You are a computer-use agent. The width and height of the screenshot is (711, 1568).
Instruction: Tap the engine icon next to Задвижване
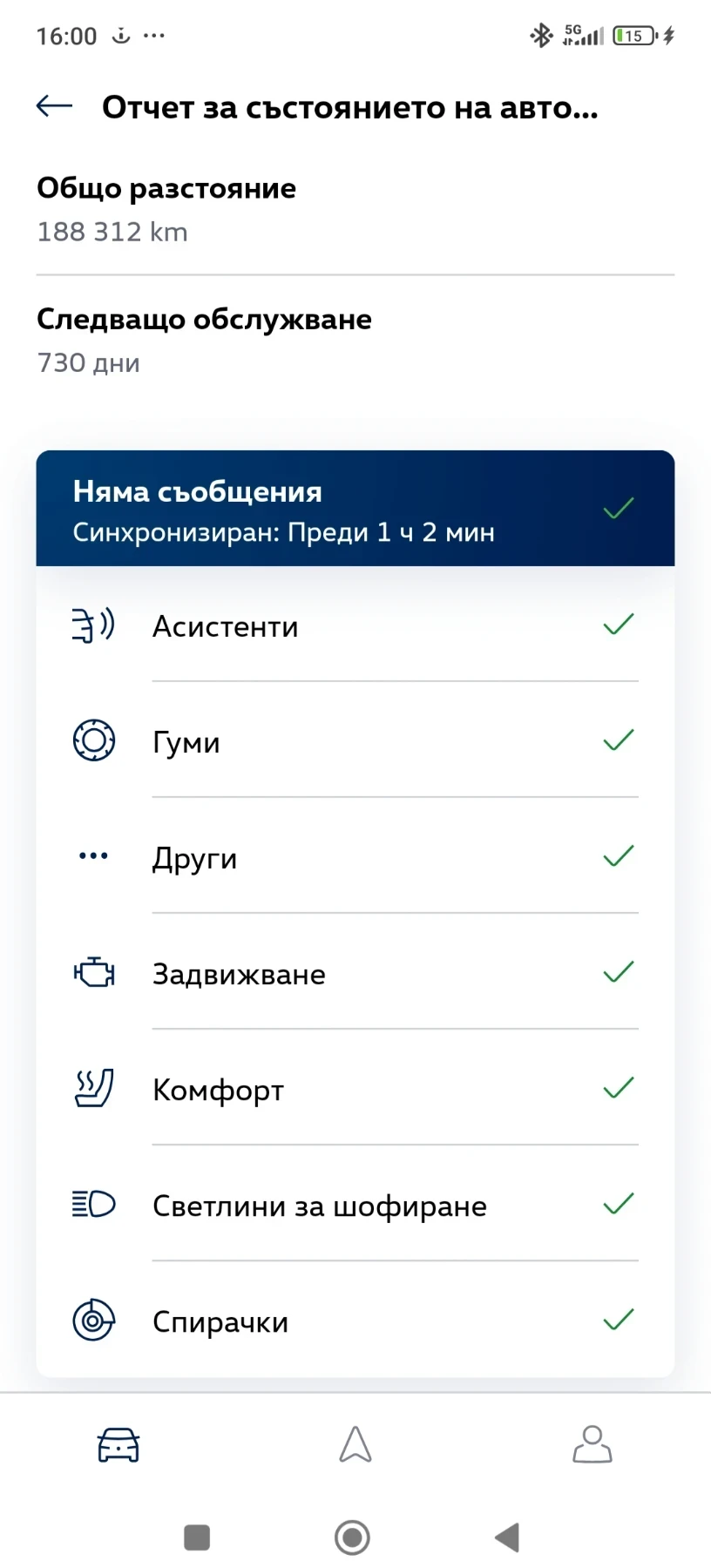coord(93,973)
